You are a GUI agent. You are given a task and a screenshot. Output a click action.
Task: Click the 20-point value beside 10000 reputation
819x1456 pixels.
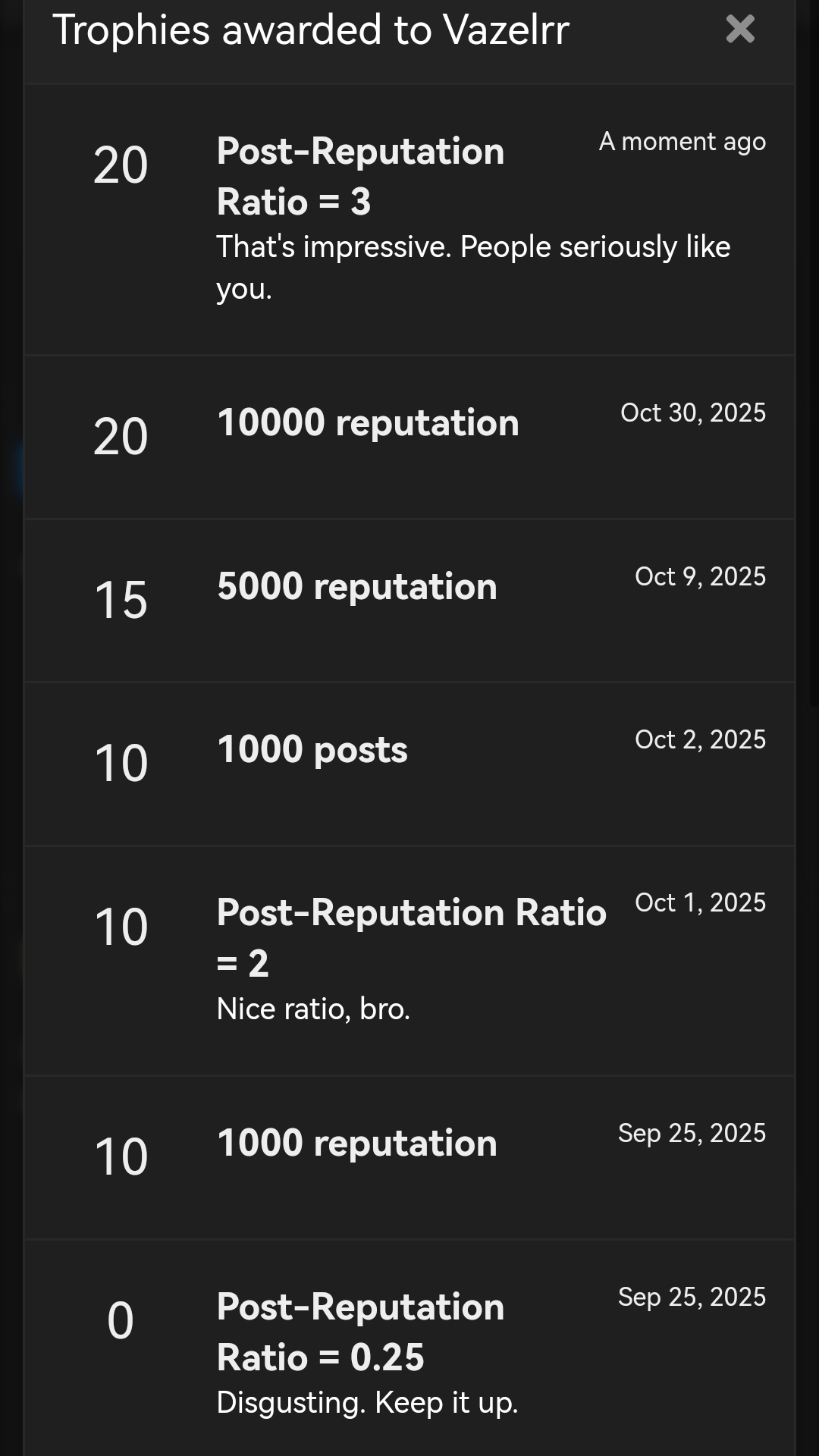[120, 435]
